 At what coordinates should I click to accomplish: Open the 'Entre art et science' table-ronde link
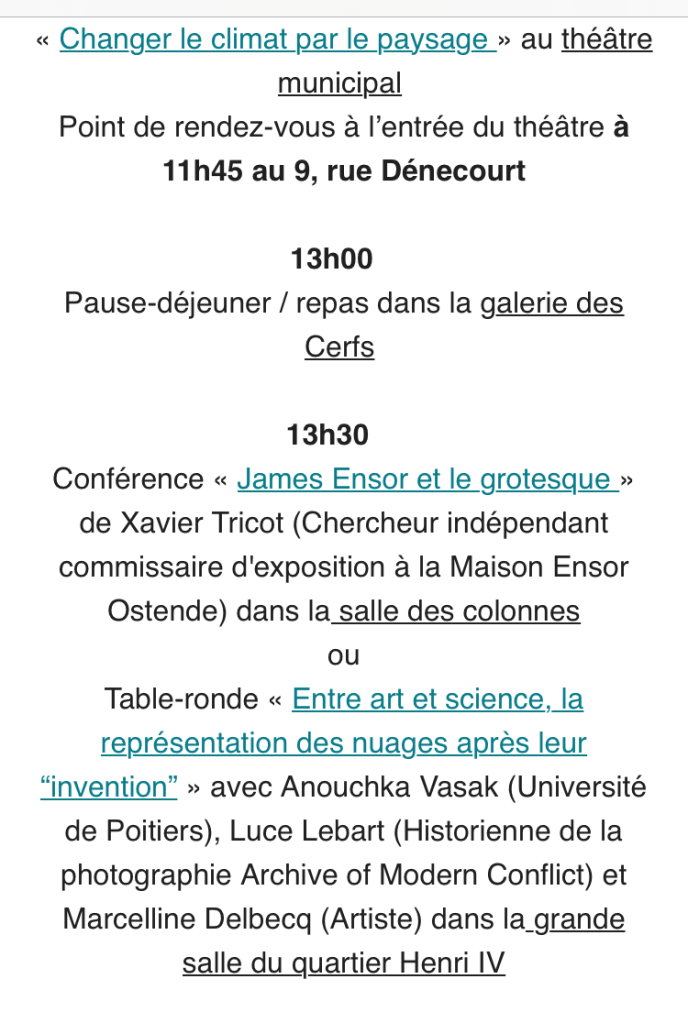[437, 699]
